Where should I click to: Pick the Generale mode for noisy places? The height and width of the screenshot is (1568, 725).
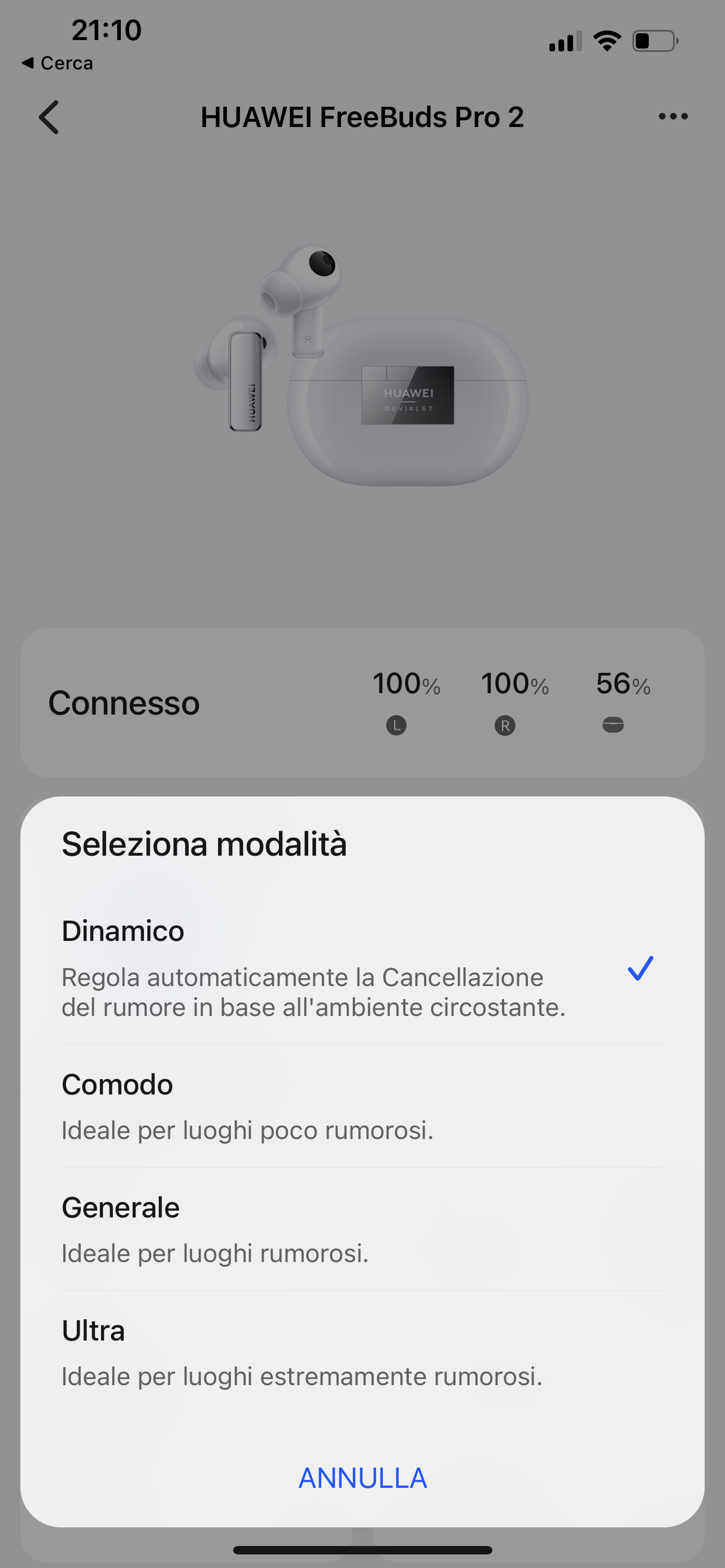click(362, 1229)
